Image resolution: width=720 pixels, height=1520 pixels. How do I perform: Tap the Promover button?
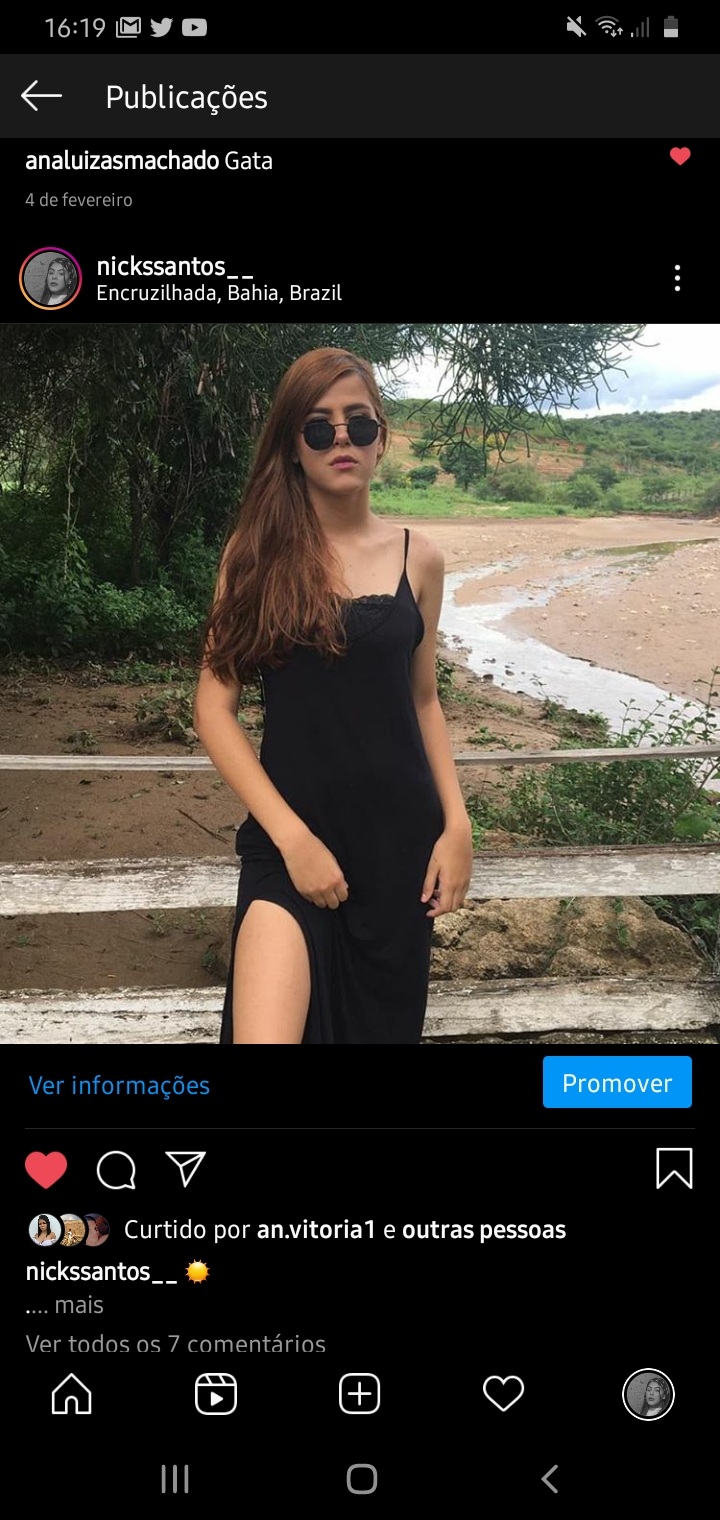click(x=617, y=1083)
